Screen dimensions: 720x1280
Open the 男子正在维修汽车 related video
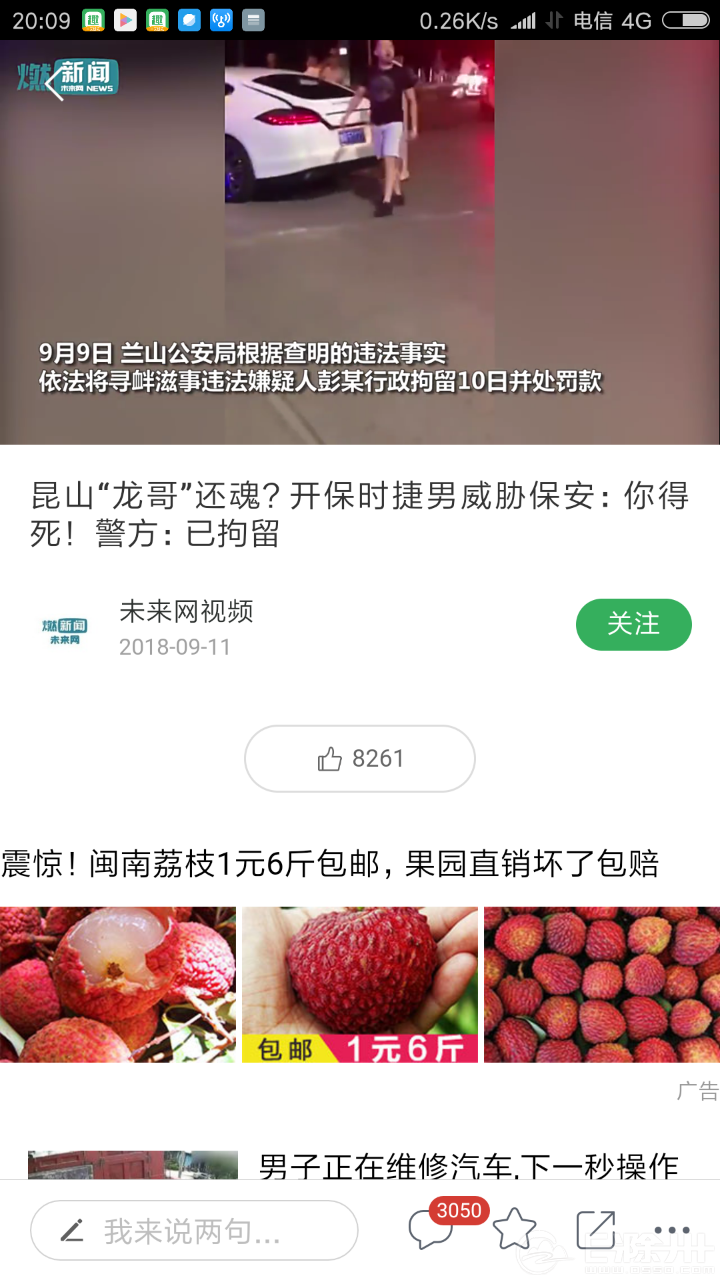click(x=468, y=1165)
